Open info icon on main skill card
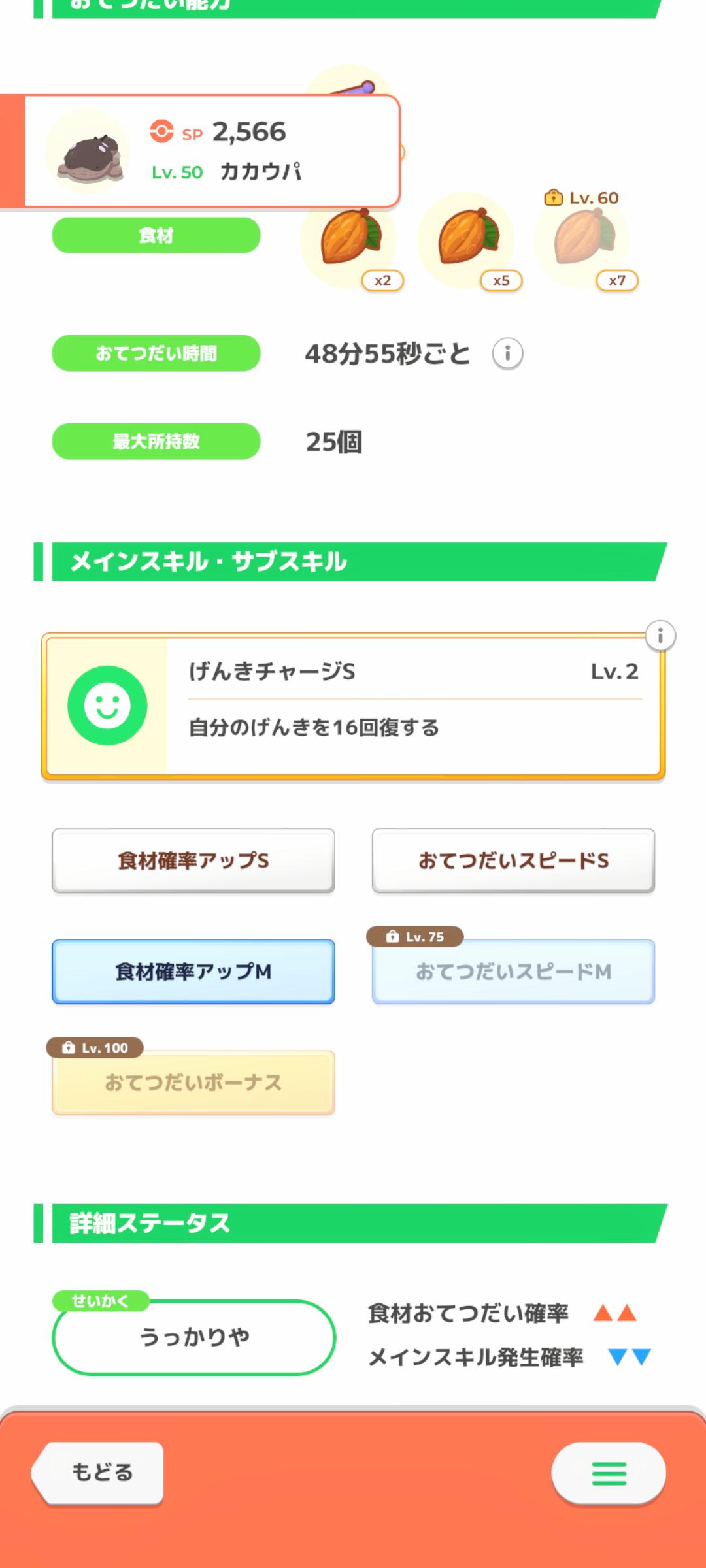This screenshot has height=1568, width=706. pyautogui.click(x=660, y=635)
